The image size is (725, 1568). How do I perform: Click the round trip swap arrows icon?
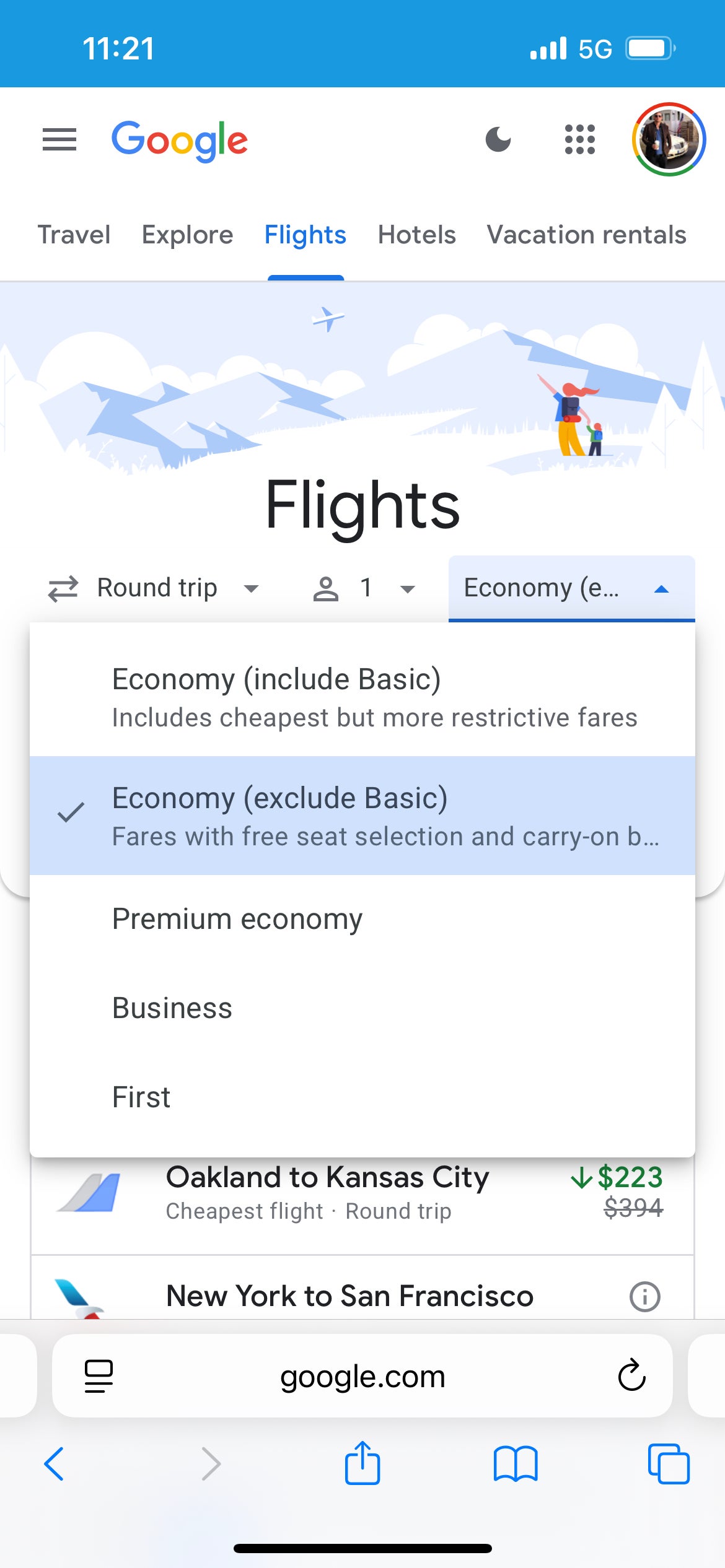tap(64, 588)
